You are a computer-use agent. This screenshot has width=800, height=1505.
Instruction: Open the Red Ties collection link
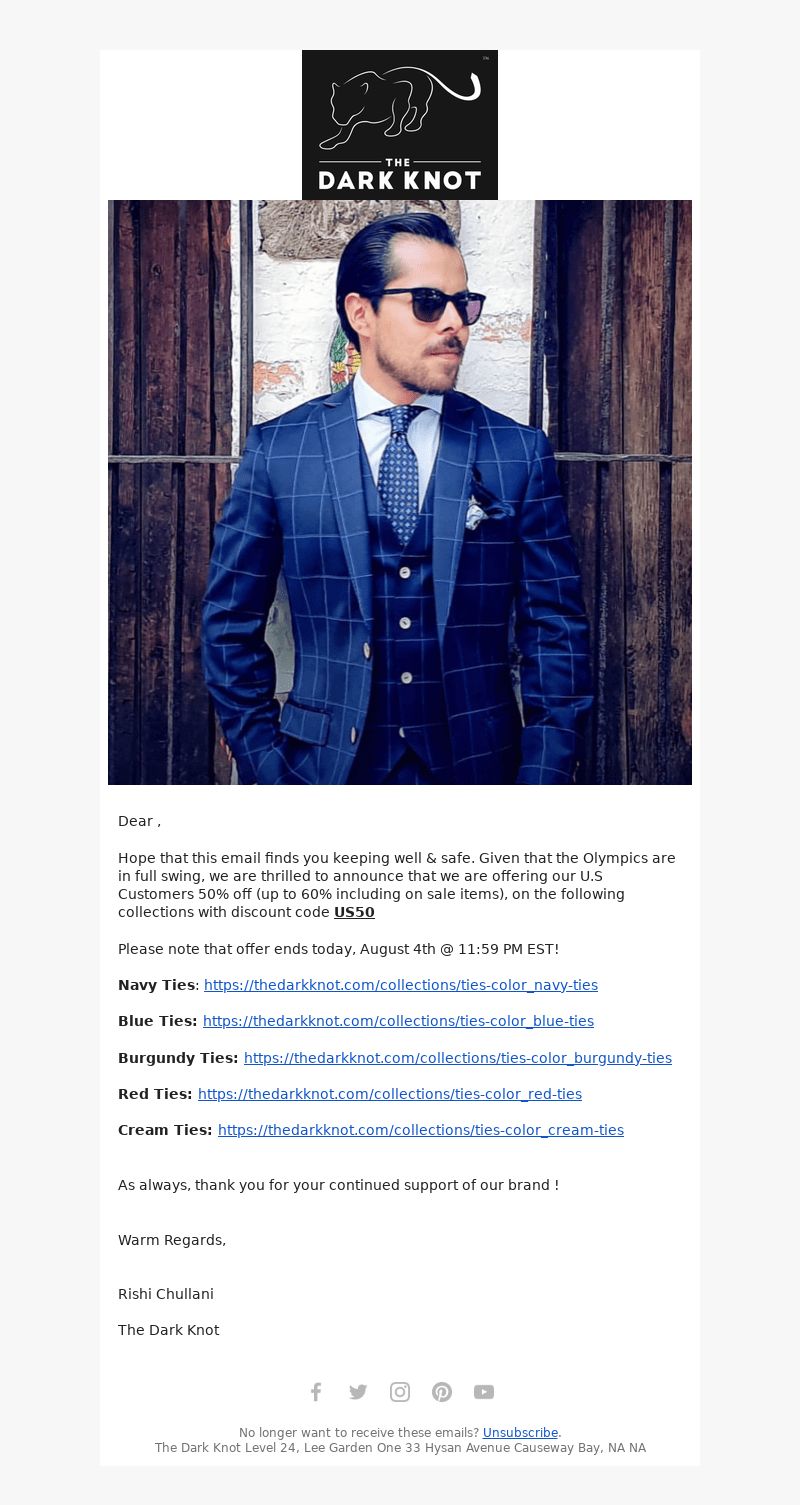pyautogui.click(x=390, y=1094)
